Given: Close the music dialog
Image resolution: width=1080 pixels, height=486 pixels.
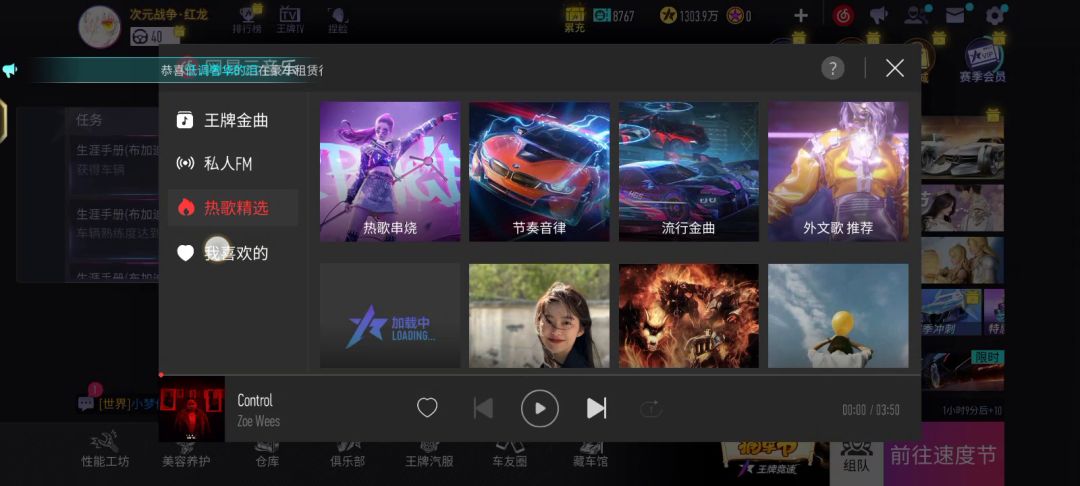Looking at the screenshot, I should coord(895,68).
